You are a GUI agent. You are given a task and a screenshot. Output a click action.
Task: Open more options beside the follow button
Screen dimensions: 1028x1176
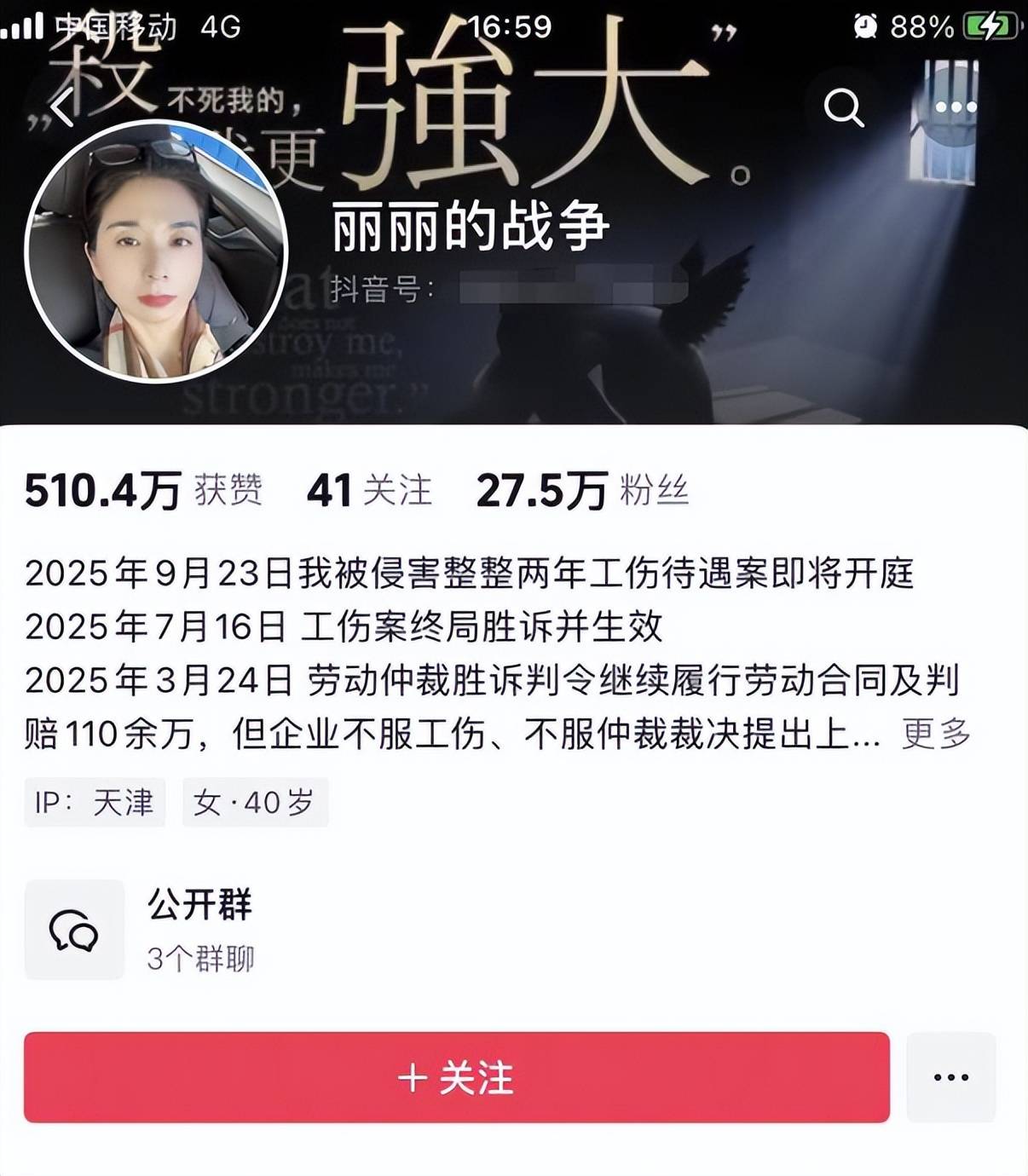950,1077
